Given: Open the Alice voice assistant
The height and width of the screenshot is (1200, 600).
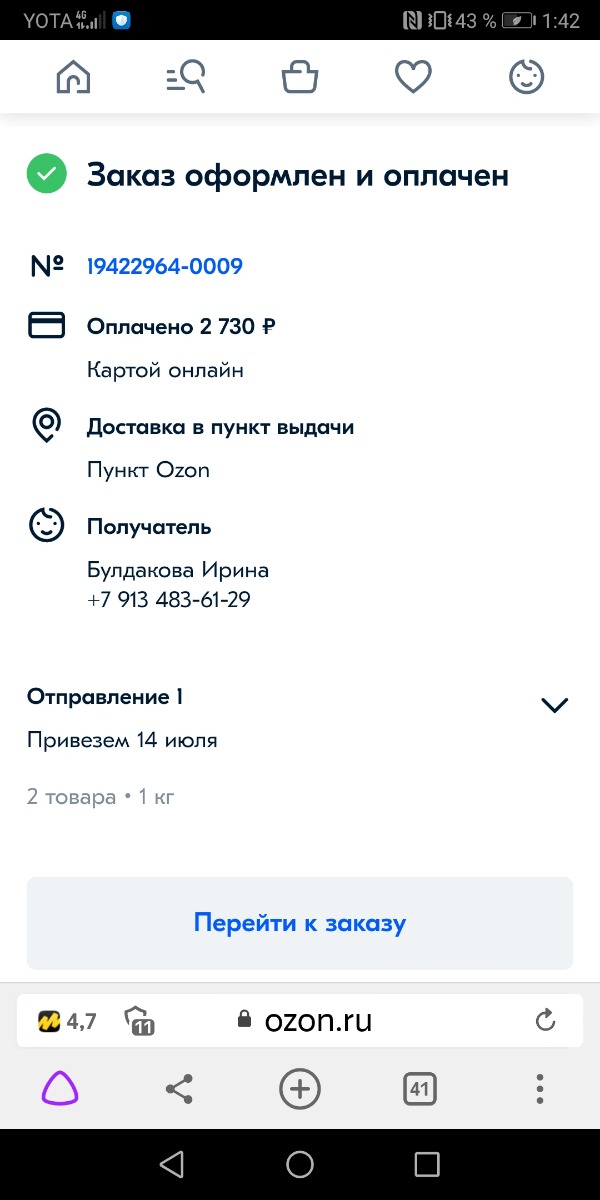Looking at the screenshot, I should tap(60, 1089).
